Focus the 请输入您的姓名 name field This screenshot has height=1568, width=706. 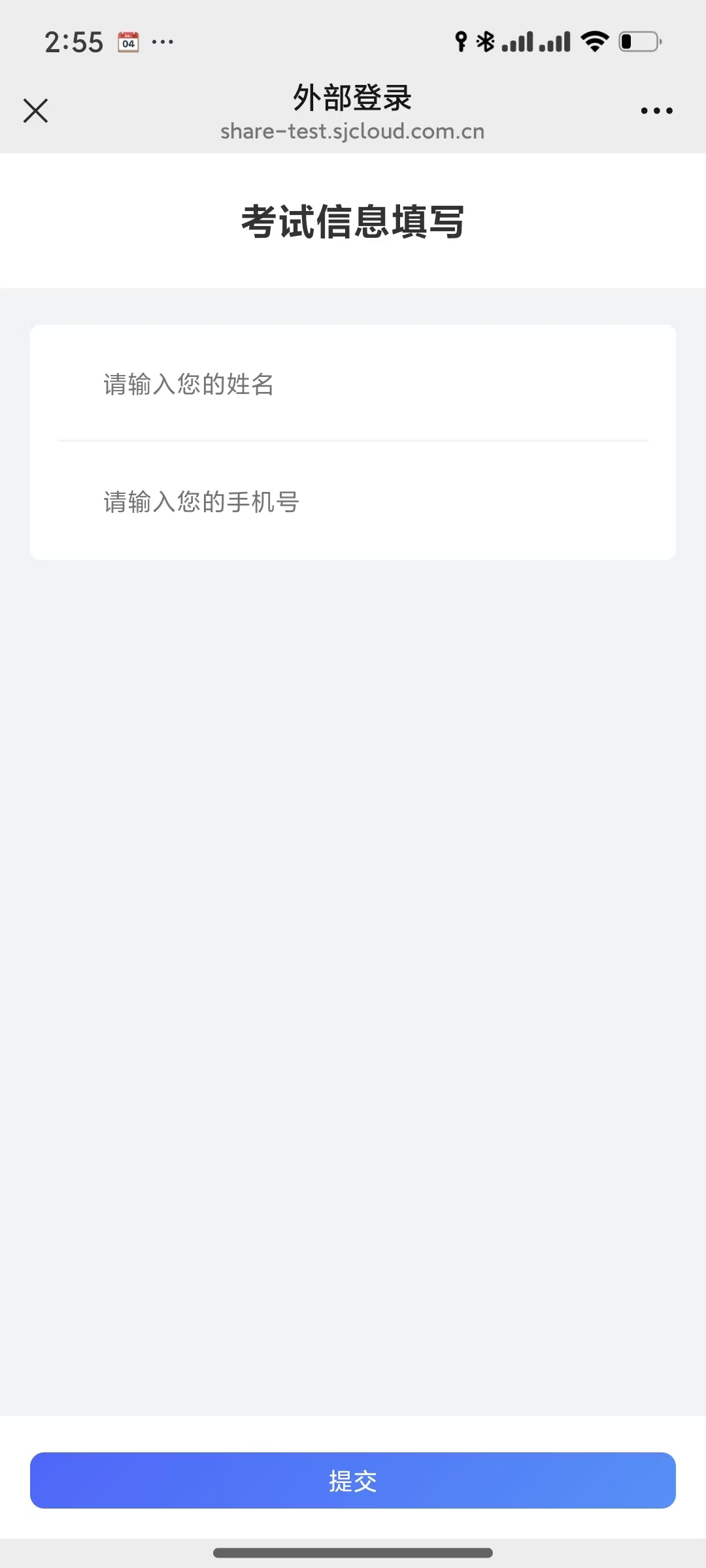353,384
